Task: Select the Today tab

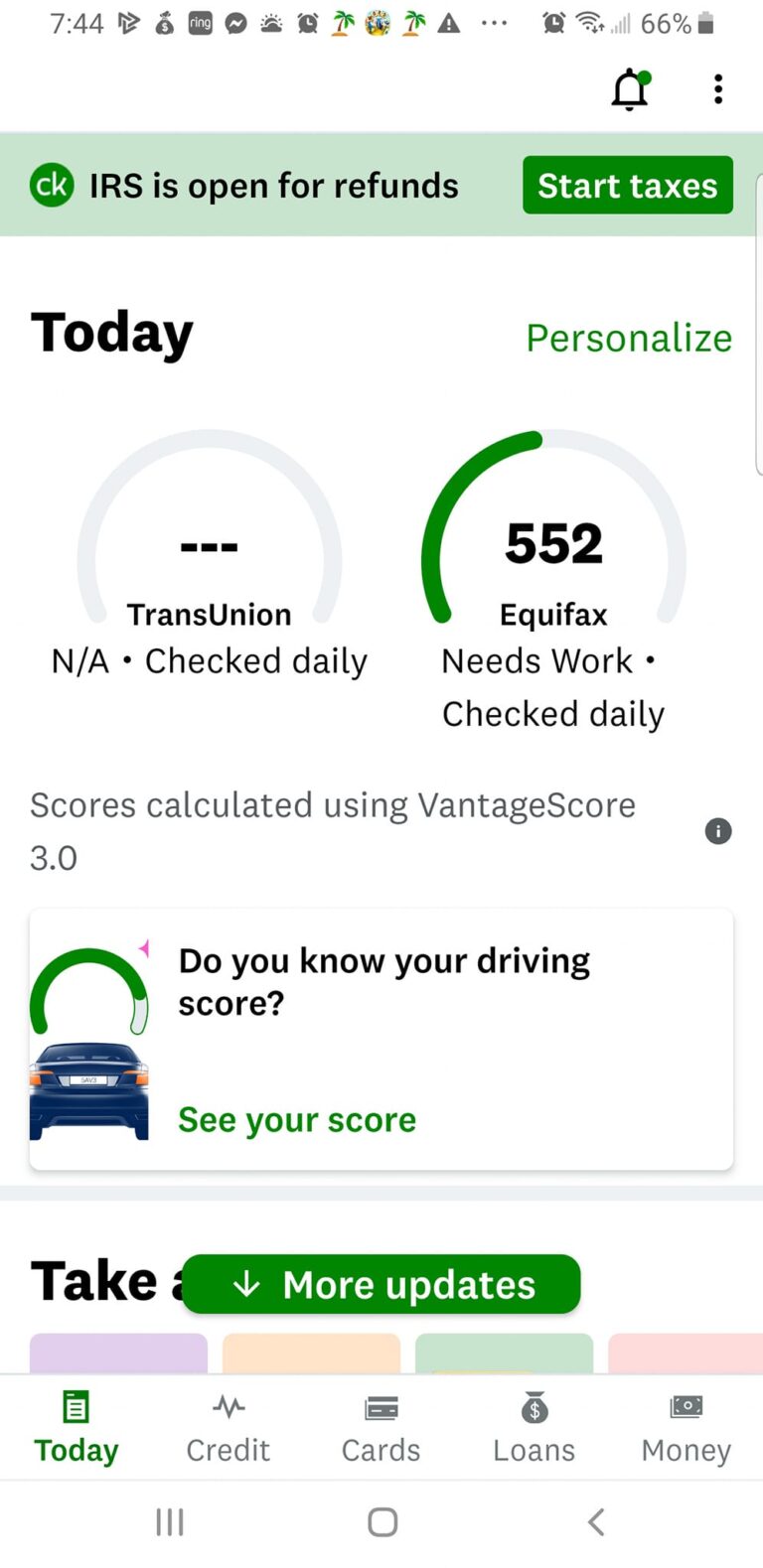Action: tap(76, 1428)
